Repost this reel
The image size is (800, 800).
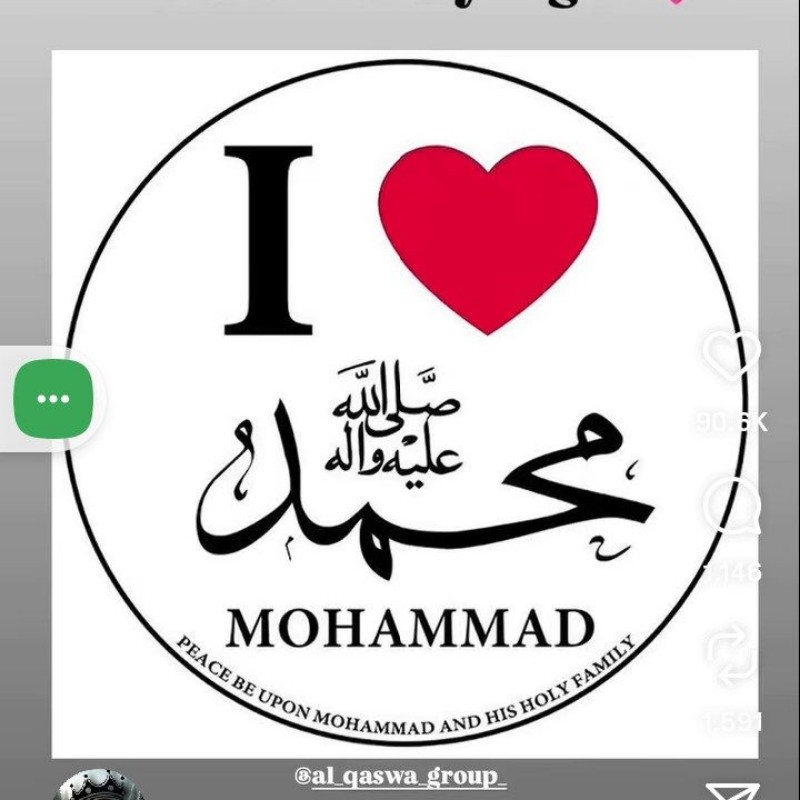[733, 655]
